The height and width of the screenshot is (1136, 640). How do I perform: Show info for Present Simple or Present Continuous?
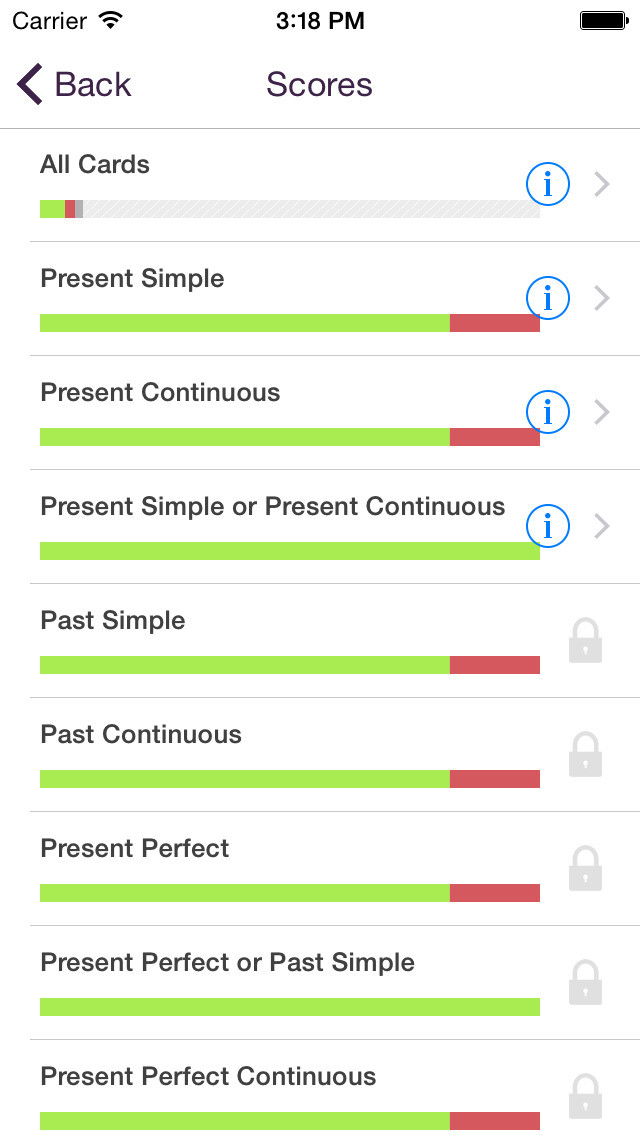click(x=547, y=526)
